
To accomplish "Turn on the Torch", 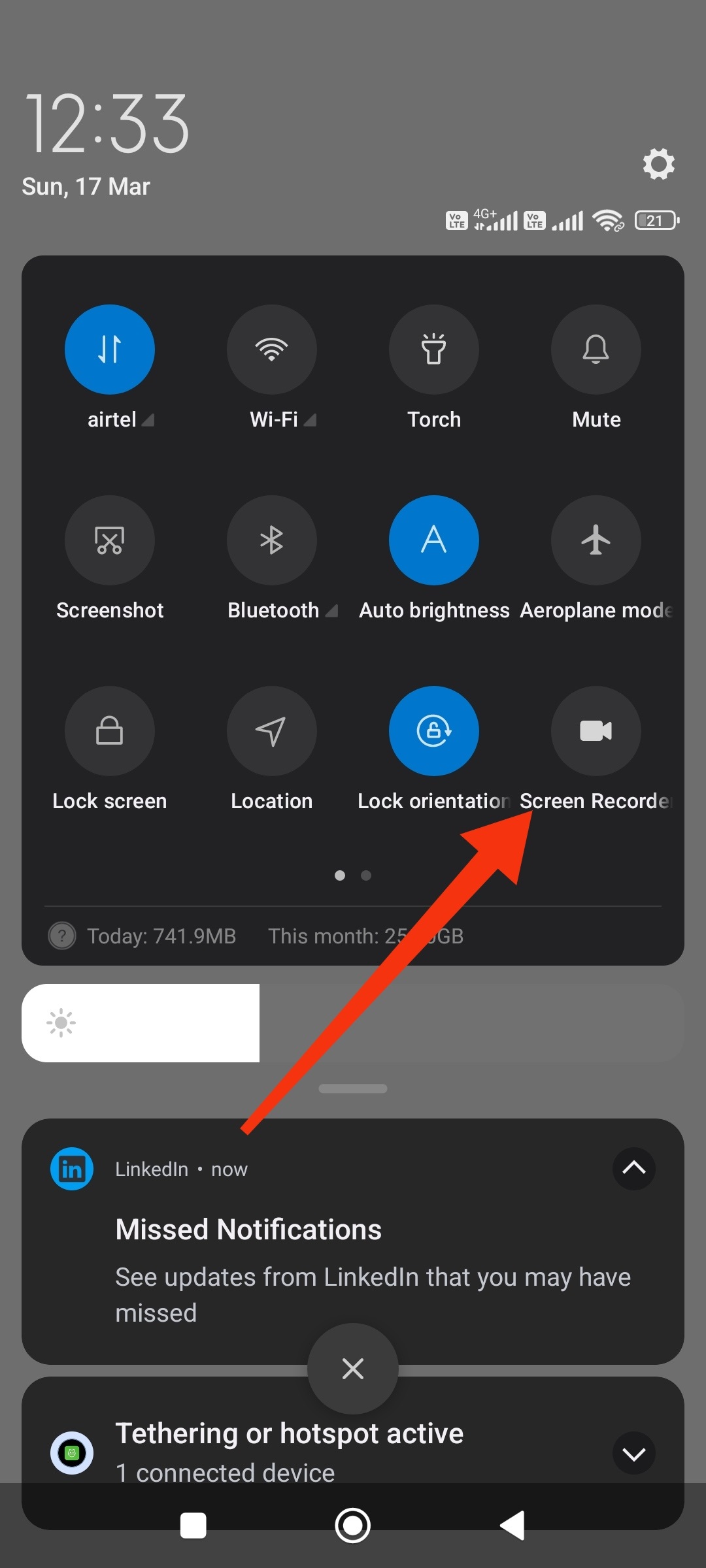I will click(434, 350).
